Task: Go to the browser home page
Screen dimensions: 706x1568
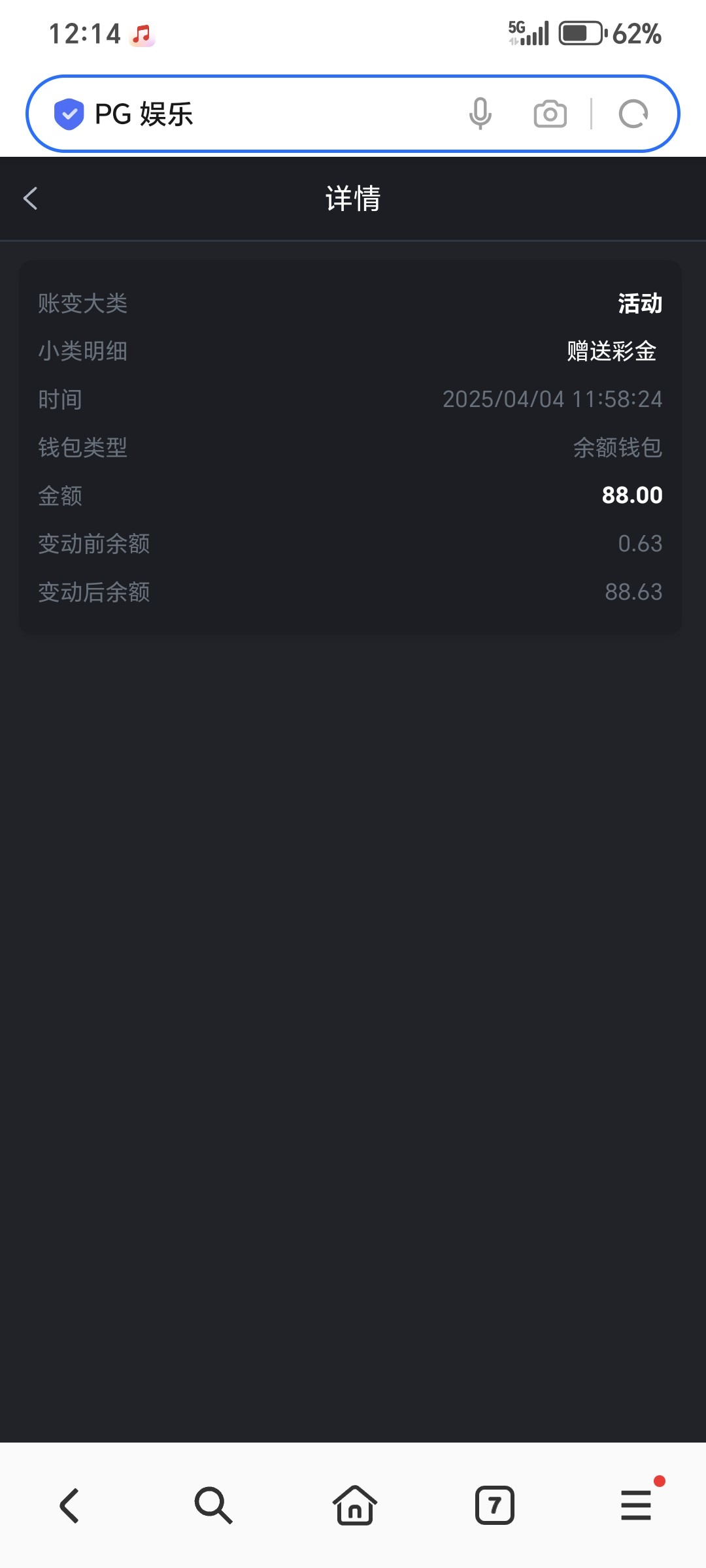Action: coord(354,1505)
